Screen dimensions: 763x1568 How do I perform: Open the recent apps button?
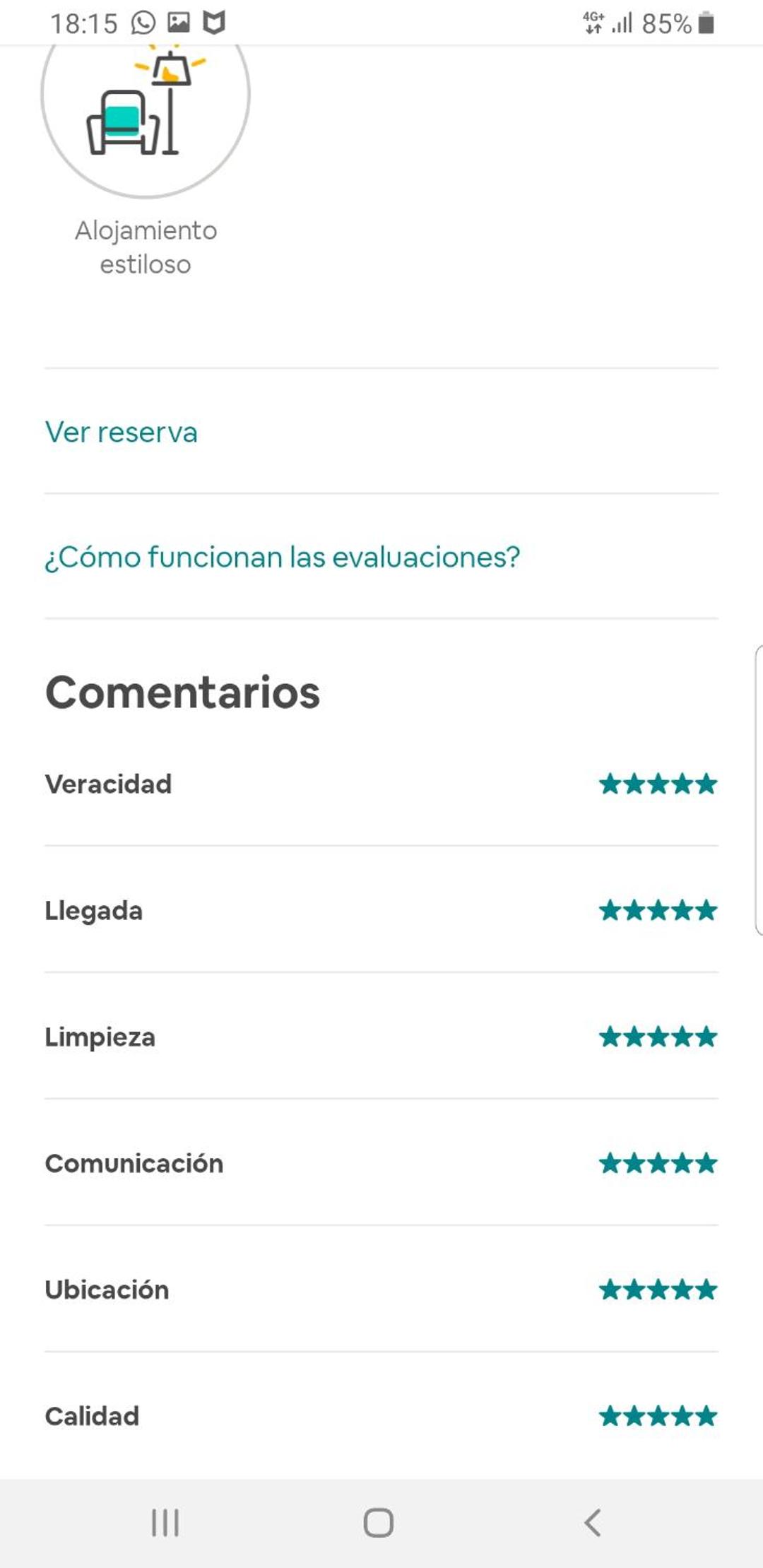tap(165, 1522)
